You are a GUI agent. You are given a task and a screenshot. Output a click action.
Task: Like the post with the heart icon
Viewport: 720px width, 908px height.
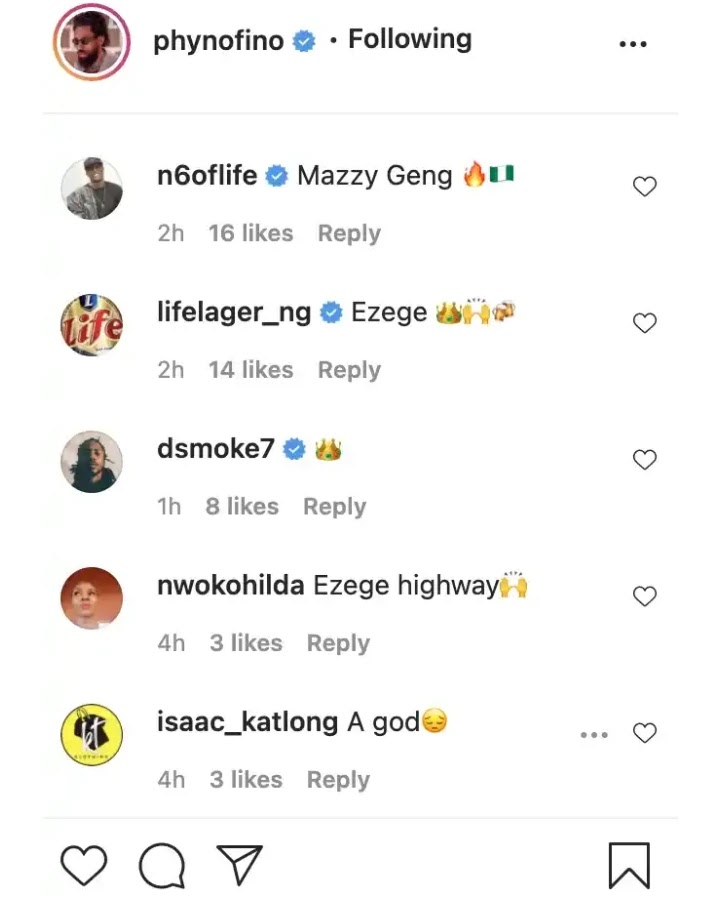(x=84, y=864)
